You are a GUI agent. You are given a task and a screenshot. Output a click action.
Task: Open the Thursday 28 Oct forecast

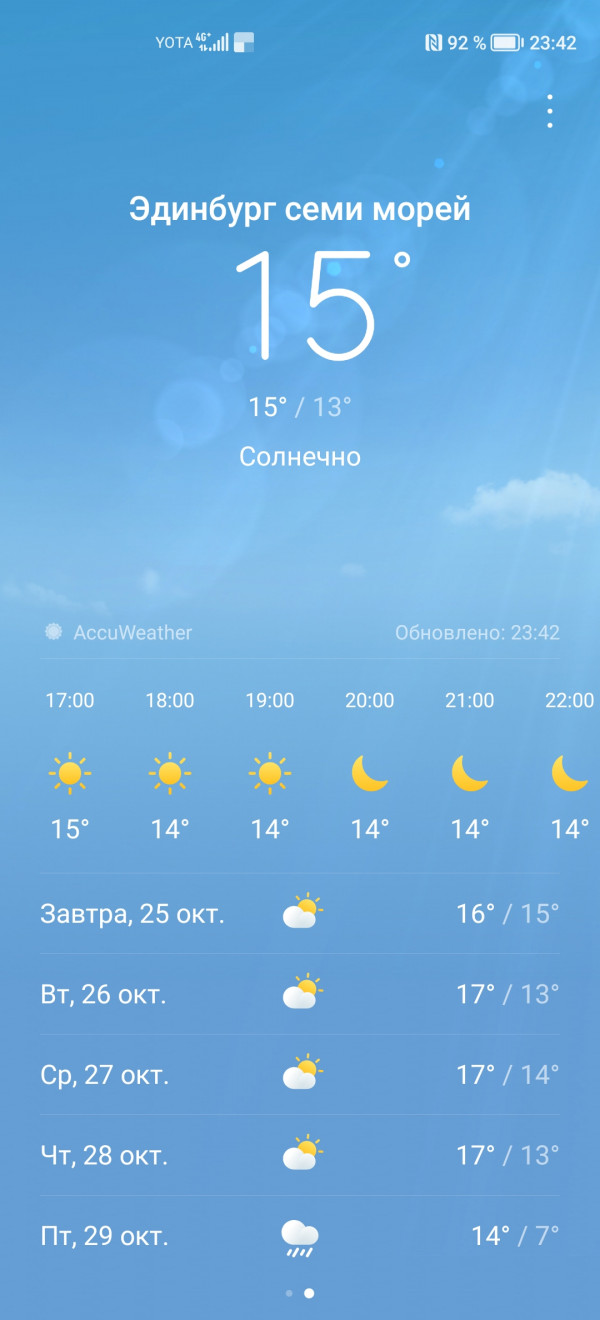300,1156
